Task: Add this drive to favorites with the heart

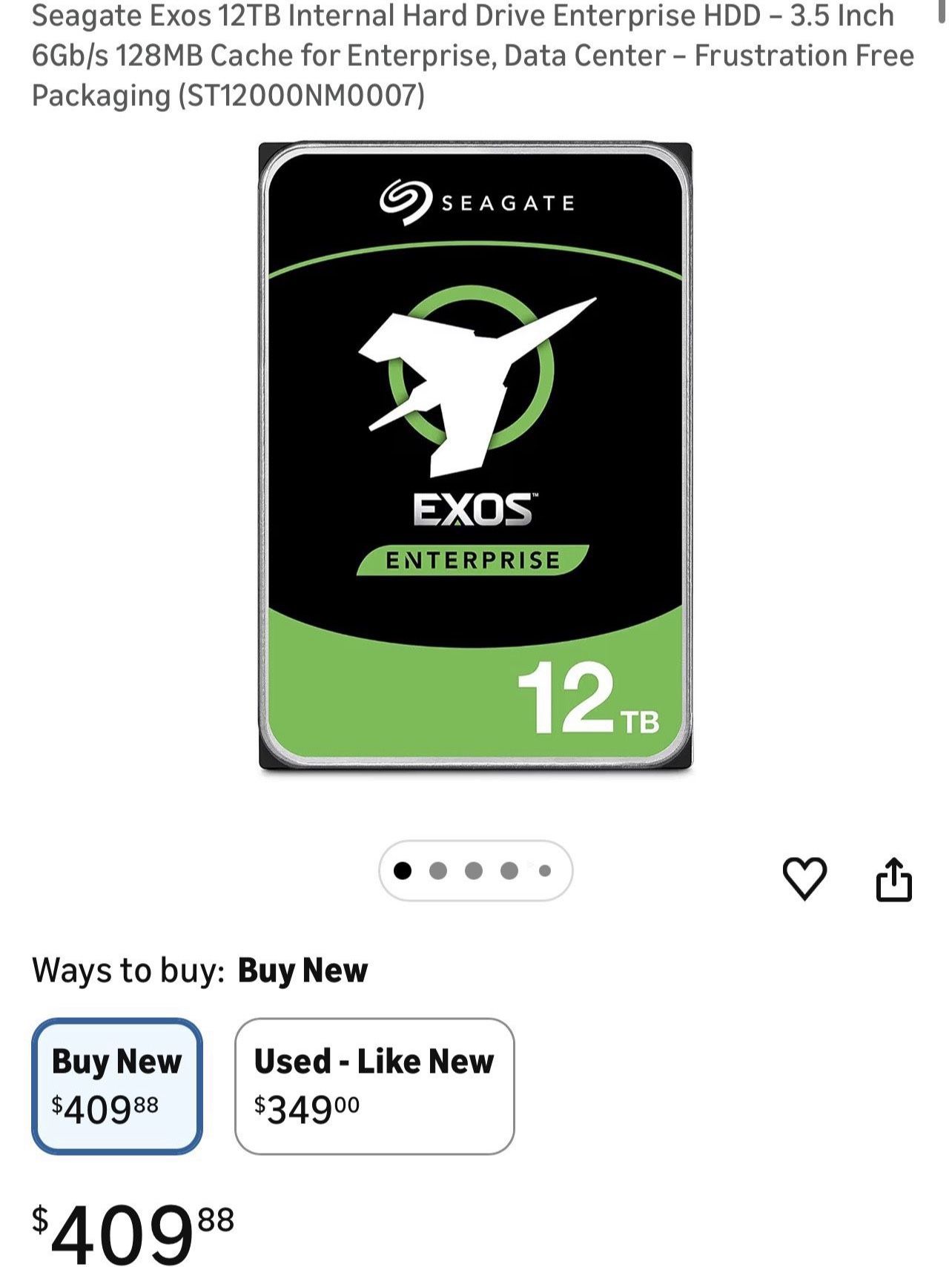Action: 804,878
